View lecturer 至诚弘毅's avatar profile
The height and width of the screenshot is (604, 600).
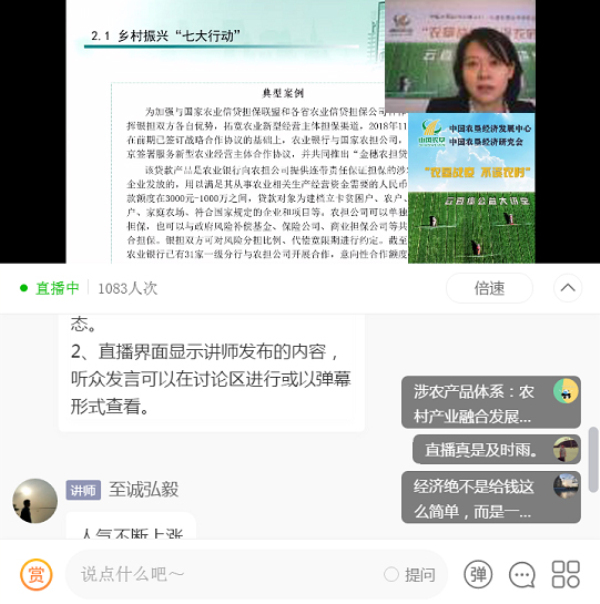pos(35,500)
